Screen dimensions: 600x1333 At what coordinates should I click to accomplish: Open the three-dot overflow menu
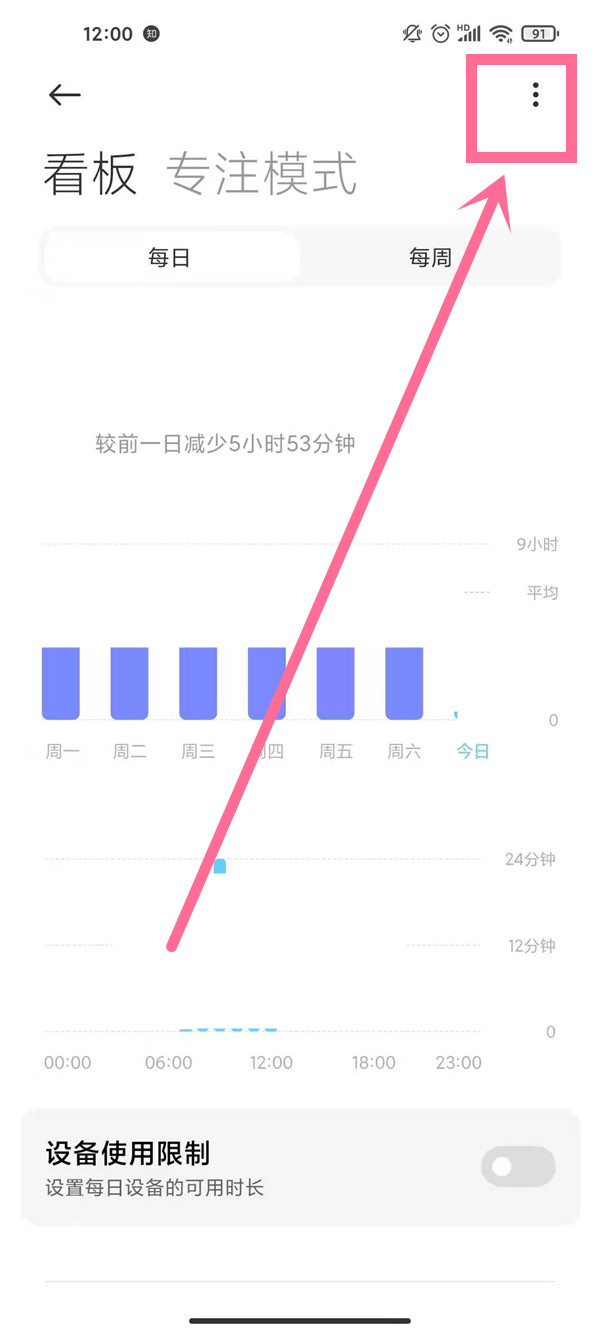pos(535,95)
